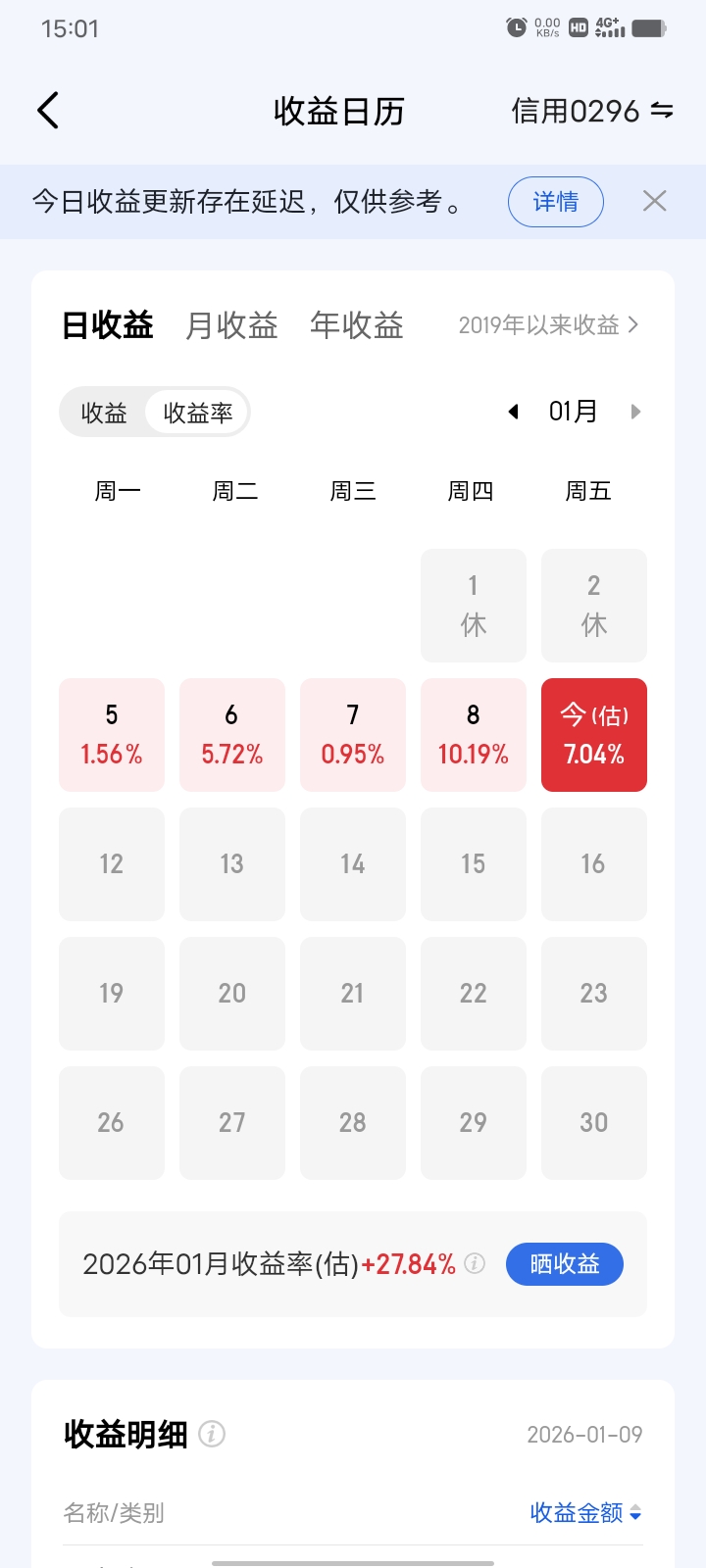The image size is (706, 1568).
Task: Select January 8 with 10.19%
Action: point(474,735)
